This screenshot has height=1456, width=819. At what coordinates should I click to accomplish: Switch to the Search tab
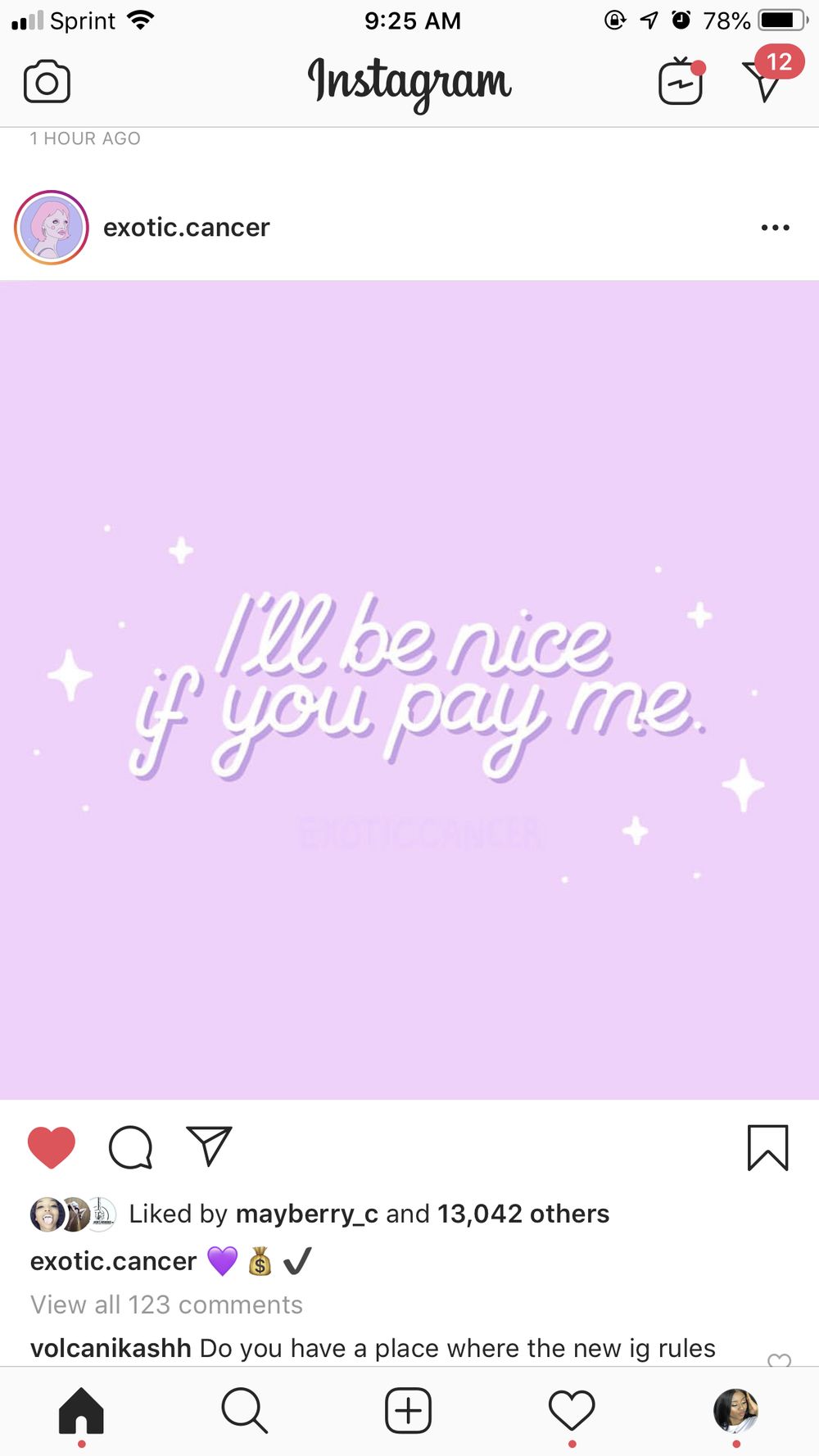tap(245, 1410)
